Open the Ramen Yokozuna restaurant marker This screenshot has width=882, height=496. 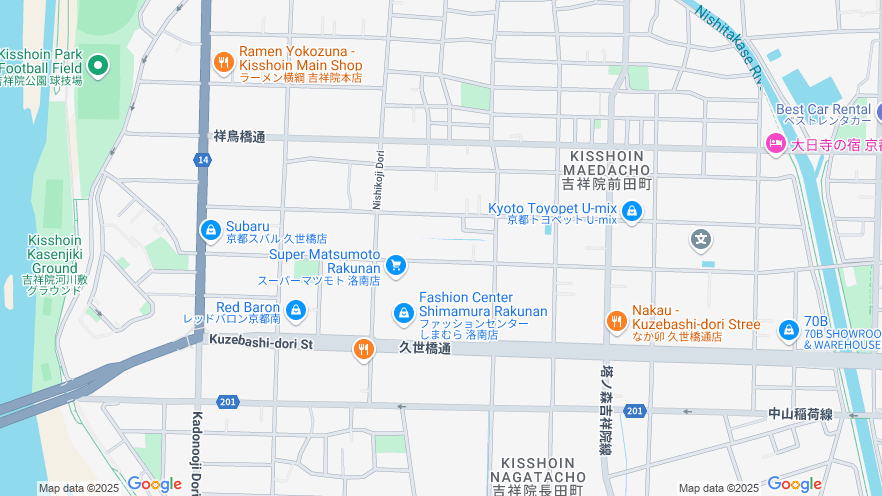pyautogui.click(x=224, y=63)
